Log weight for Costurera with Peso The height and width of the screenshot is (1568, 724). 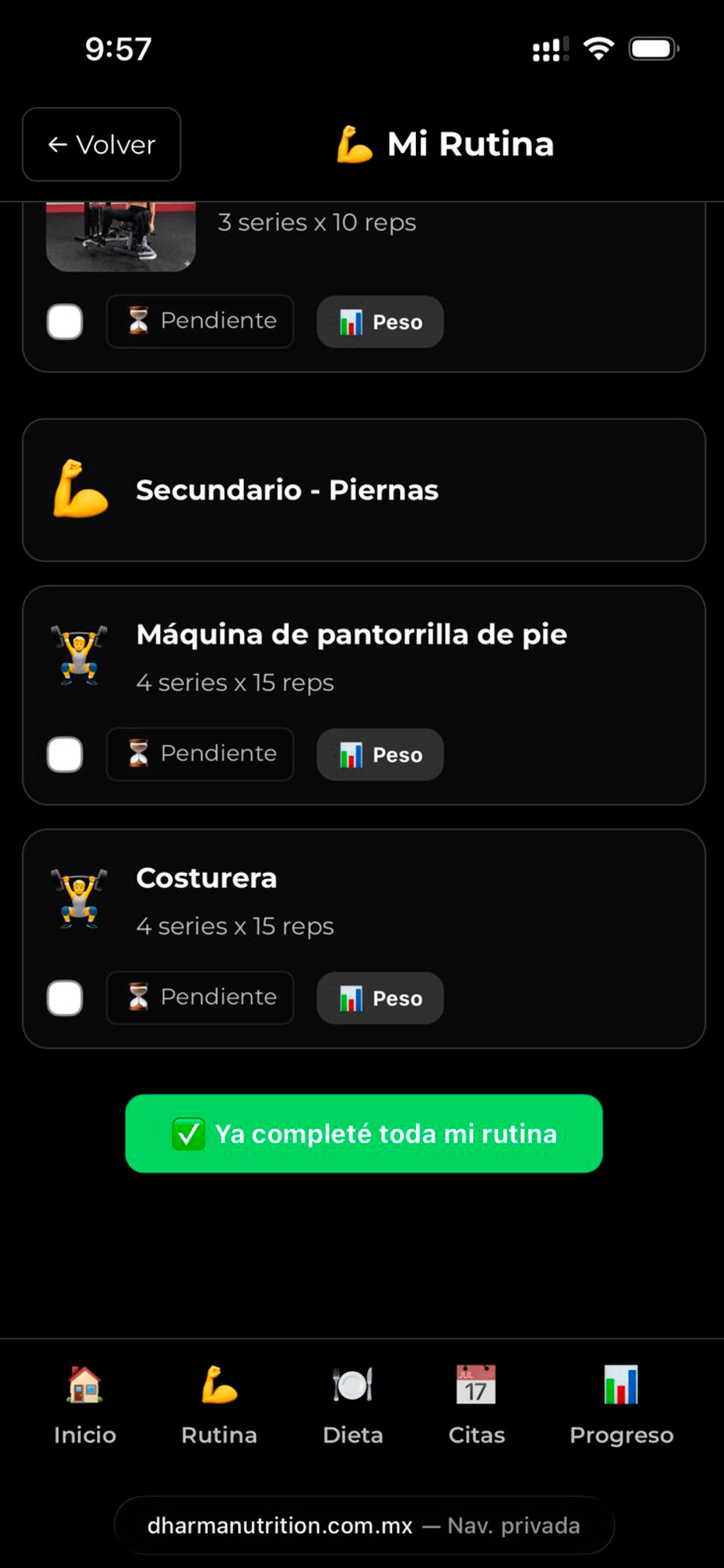[x=380, y=998]
